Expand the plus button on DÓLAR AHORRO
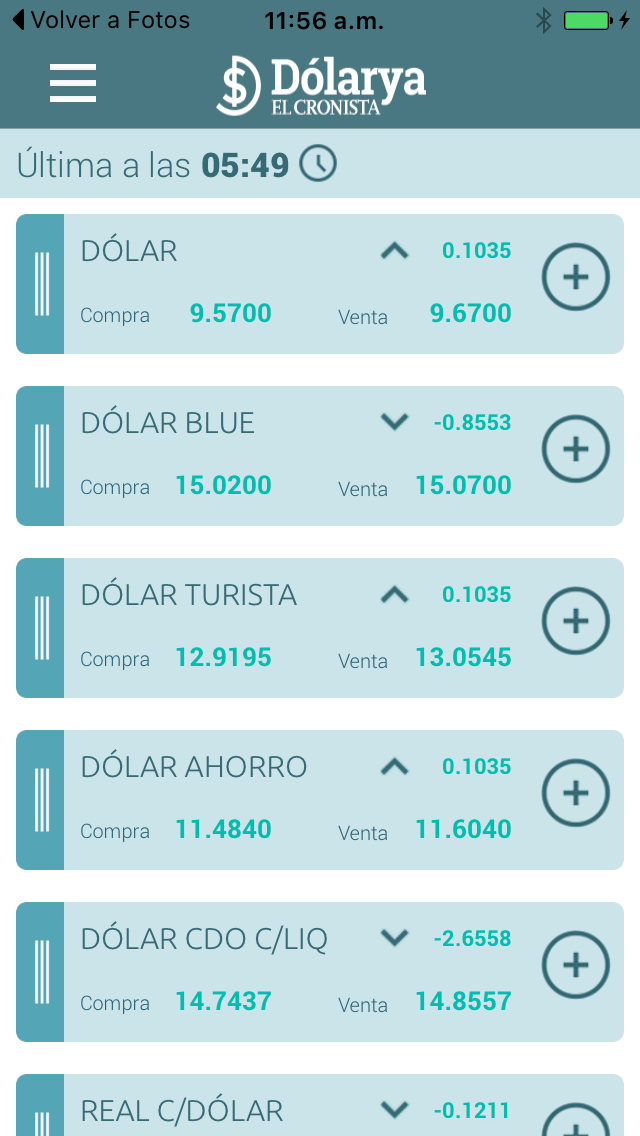 tap(575, 793)
